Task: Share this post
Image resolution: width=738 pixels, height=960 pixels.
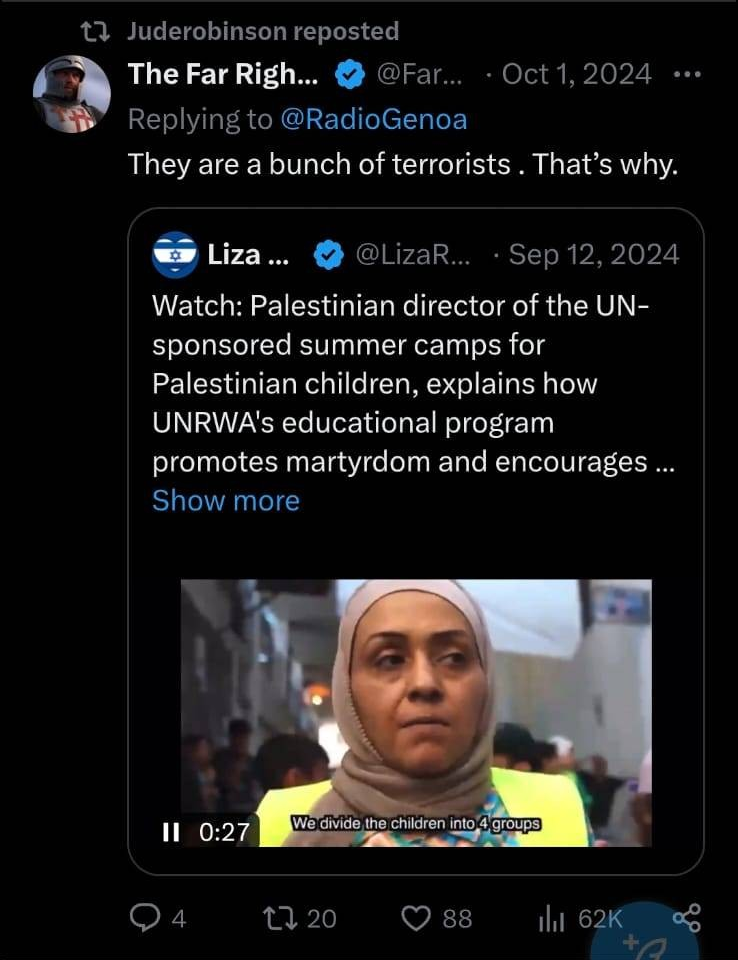Action: [688, 917]
